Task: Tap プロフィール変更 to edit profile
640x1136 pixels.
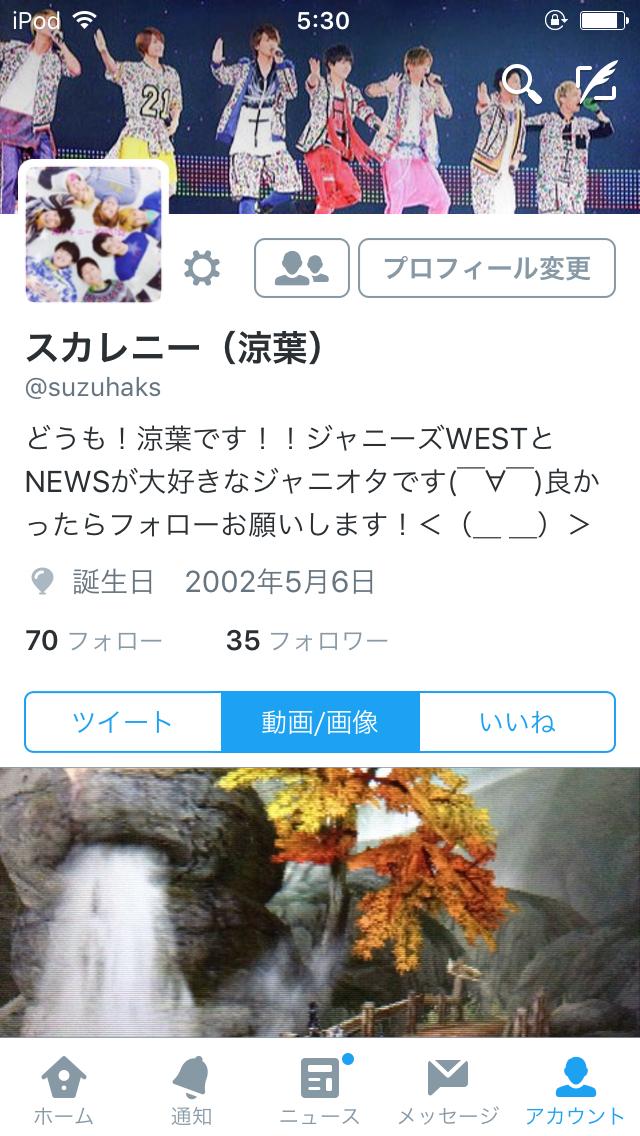Action: click(x=486, y=268)
